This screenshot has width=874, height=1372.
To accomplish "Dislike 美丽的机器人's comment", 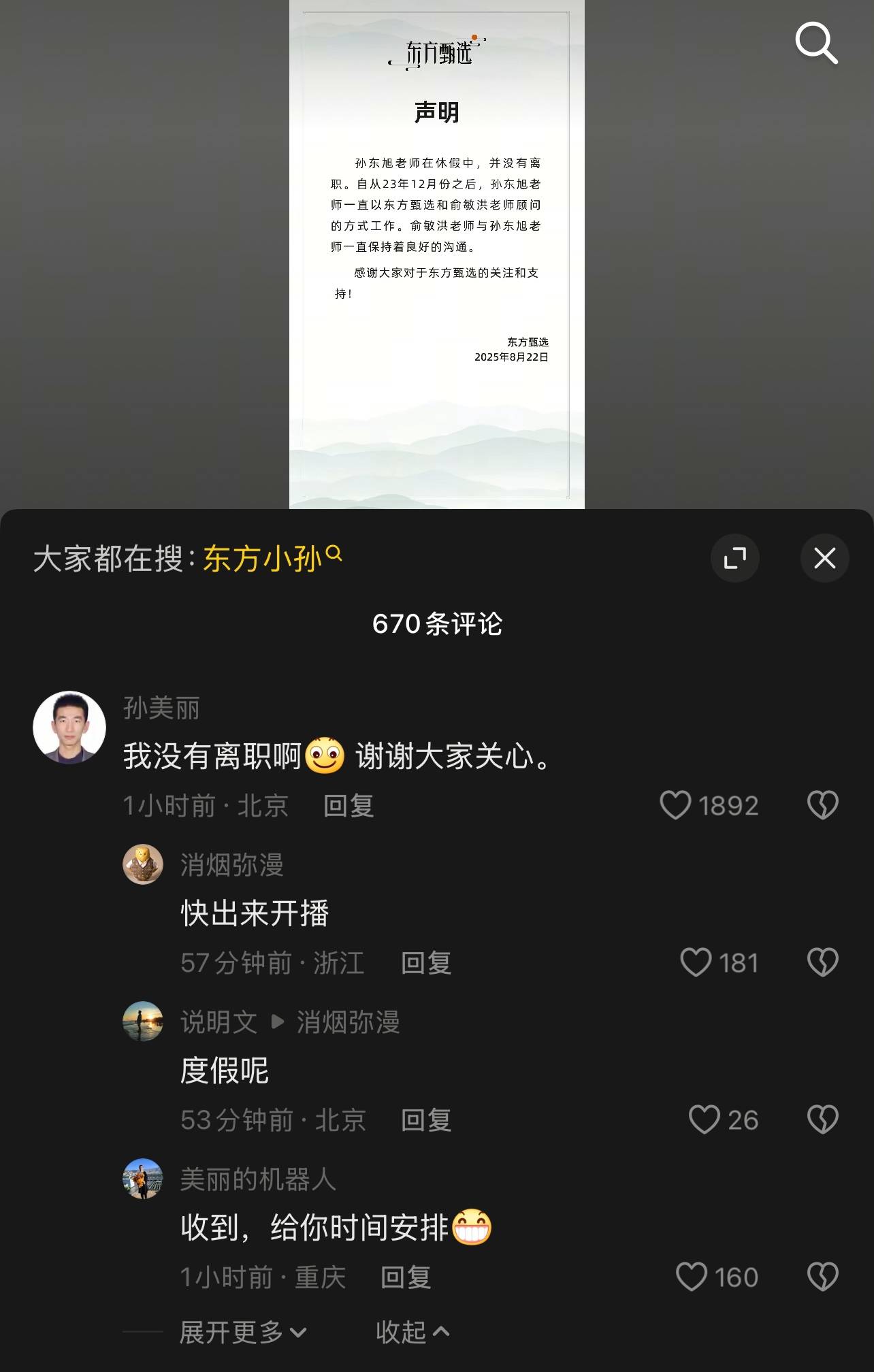I will coord(822,1277).
